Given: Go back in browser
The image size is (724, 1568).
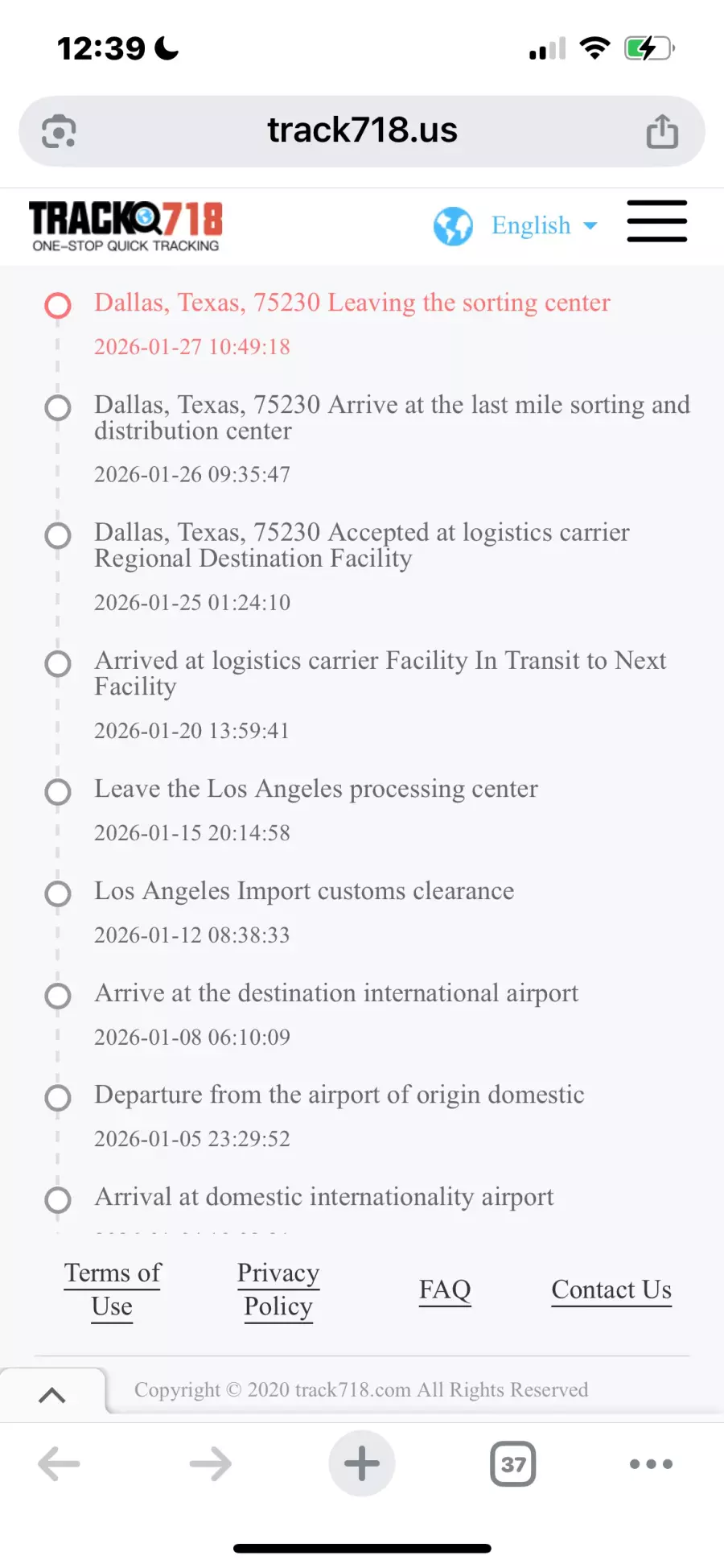Looking at the screenshot, I should click(60, 1463).
